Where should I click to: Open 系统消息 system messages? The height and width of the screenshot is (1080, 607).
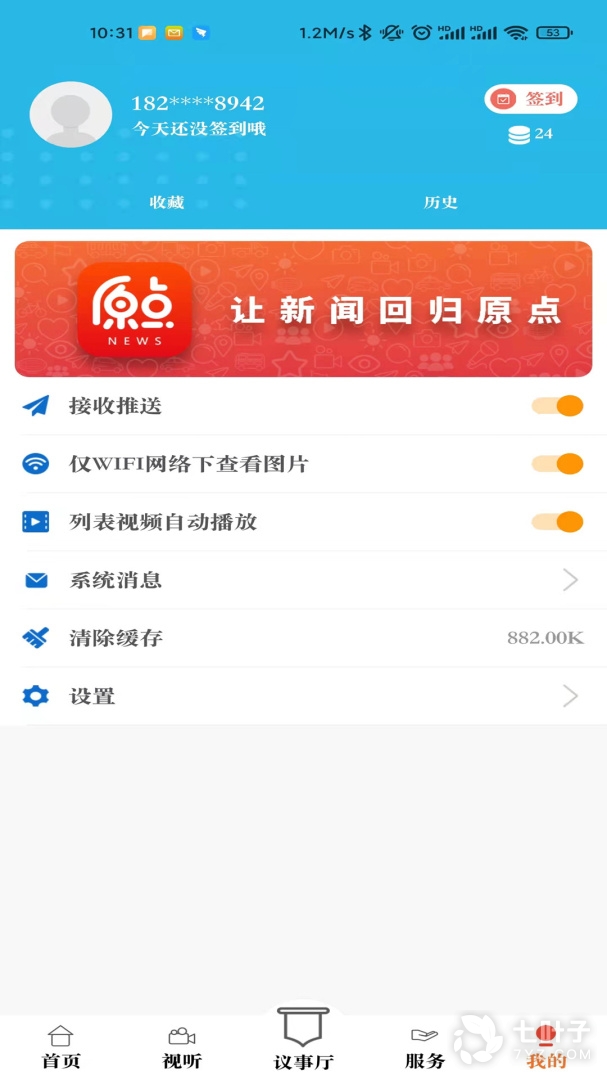(x=303, y=580)
